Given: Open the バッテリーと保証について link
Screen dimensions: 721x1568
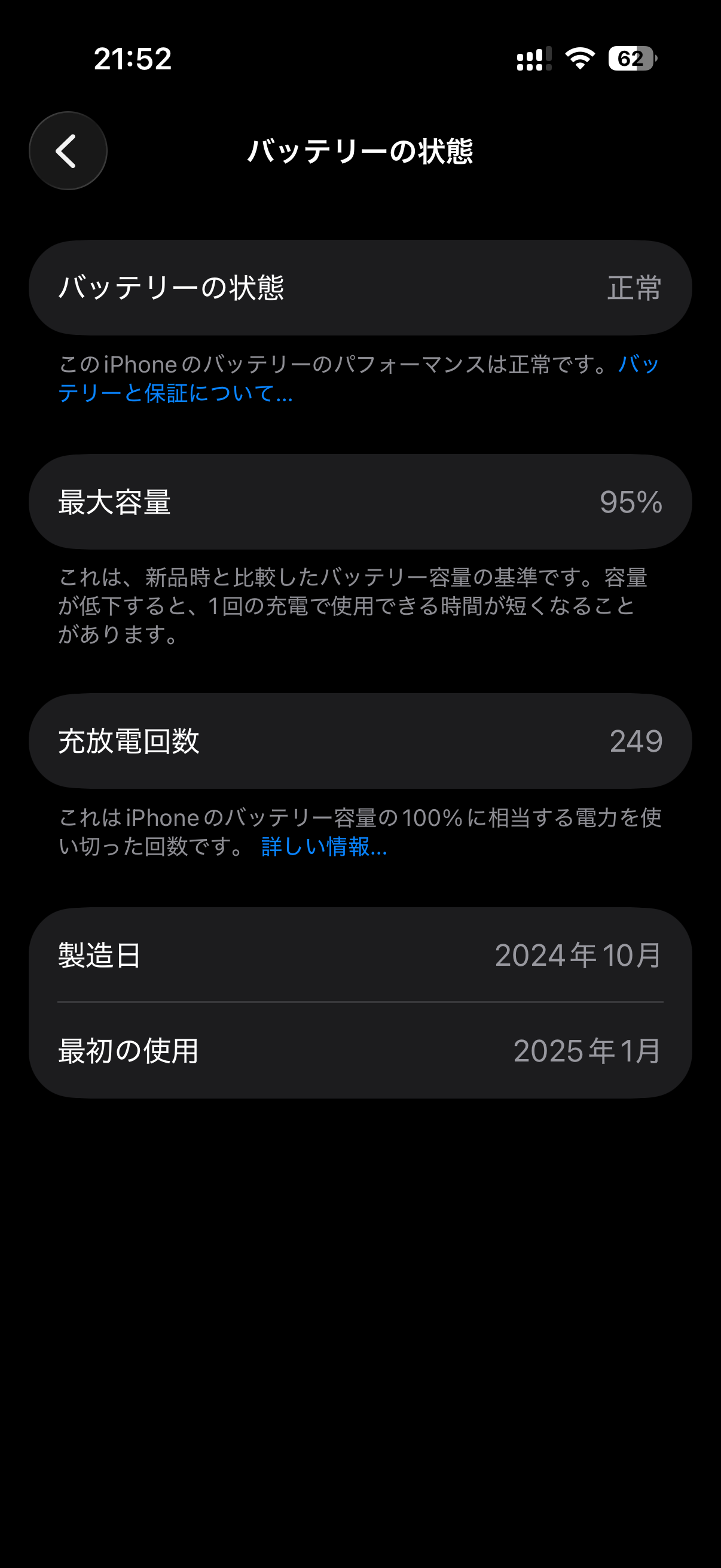Looking at the screenshot, I should (175, 393).
